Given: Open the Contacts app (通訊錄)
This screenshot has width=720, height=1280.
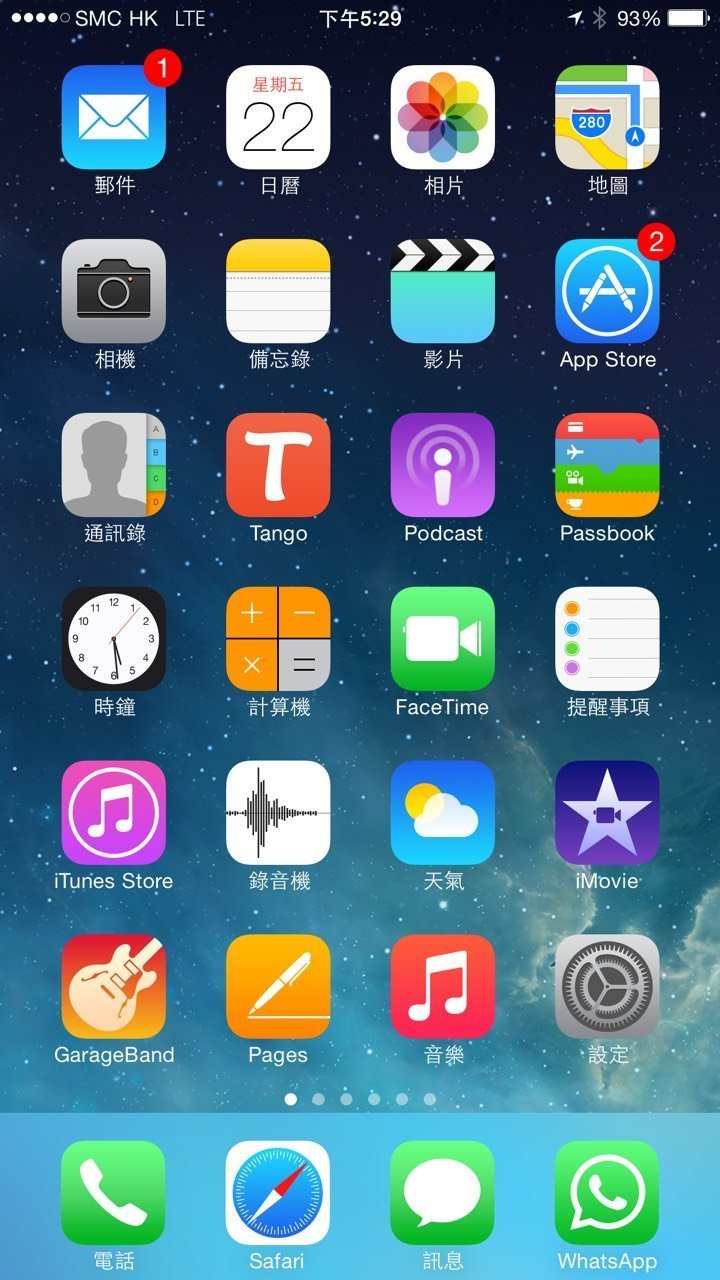Looking at the screenshot, I should click(x=114, y=465).
